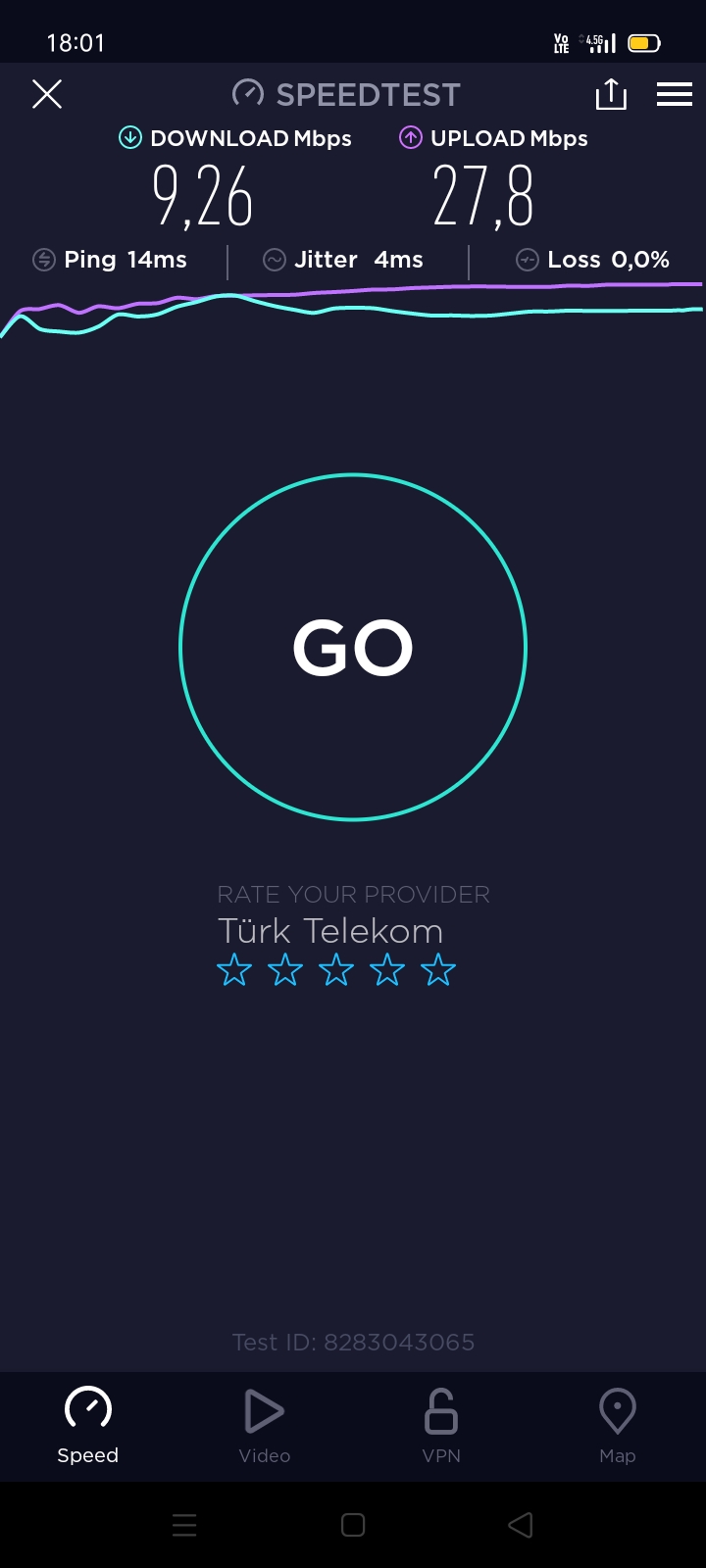Switch to the Video tab
Image resolution: width=706 pixels, height=1568 pixels.
tap(265, 1426)
